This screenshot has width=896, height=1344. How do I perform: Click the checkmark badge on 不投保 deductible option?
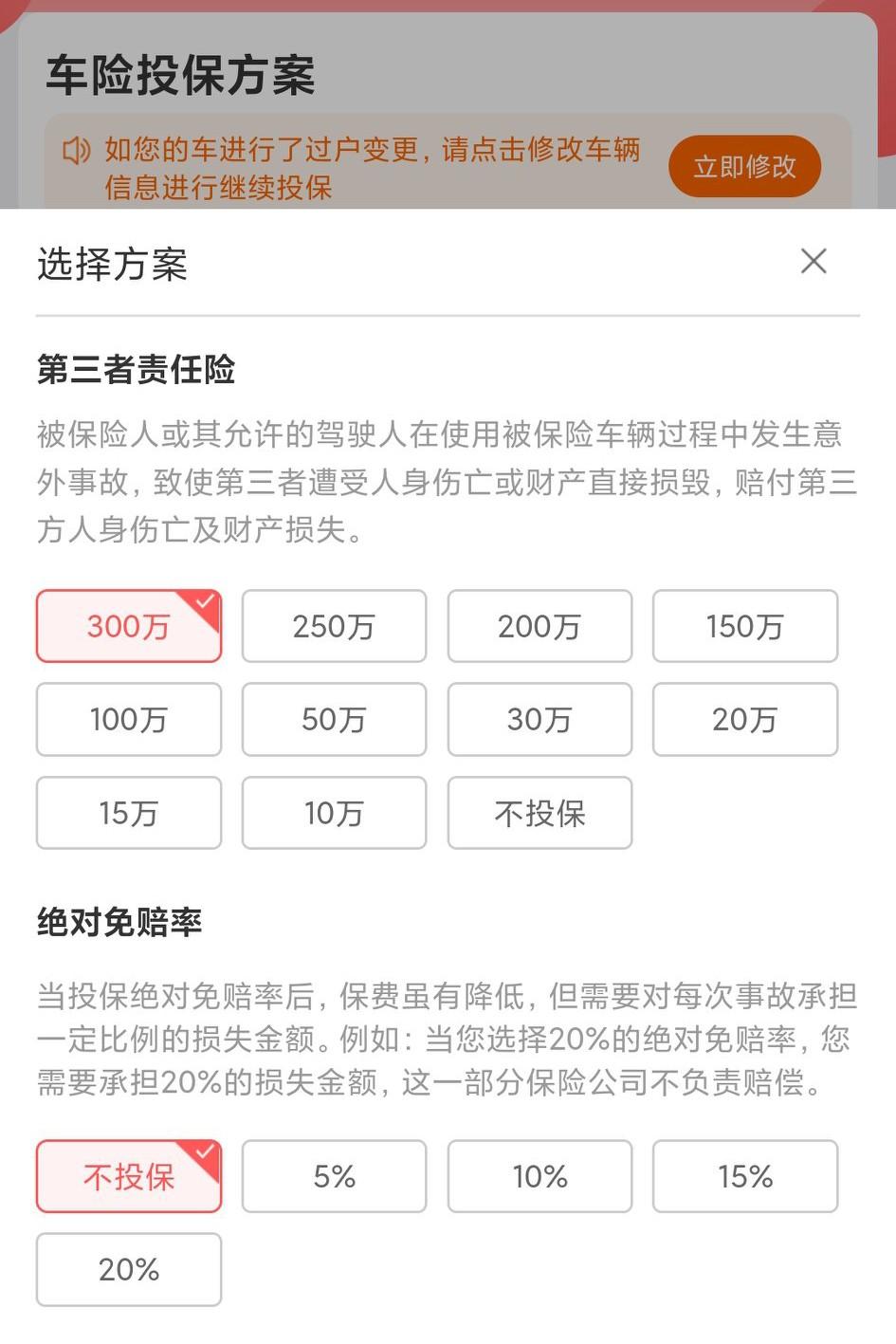[x=202, y=1150]
